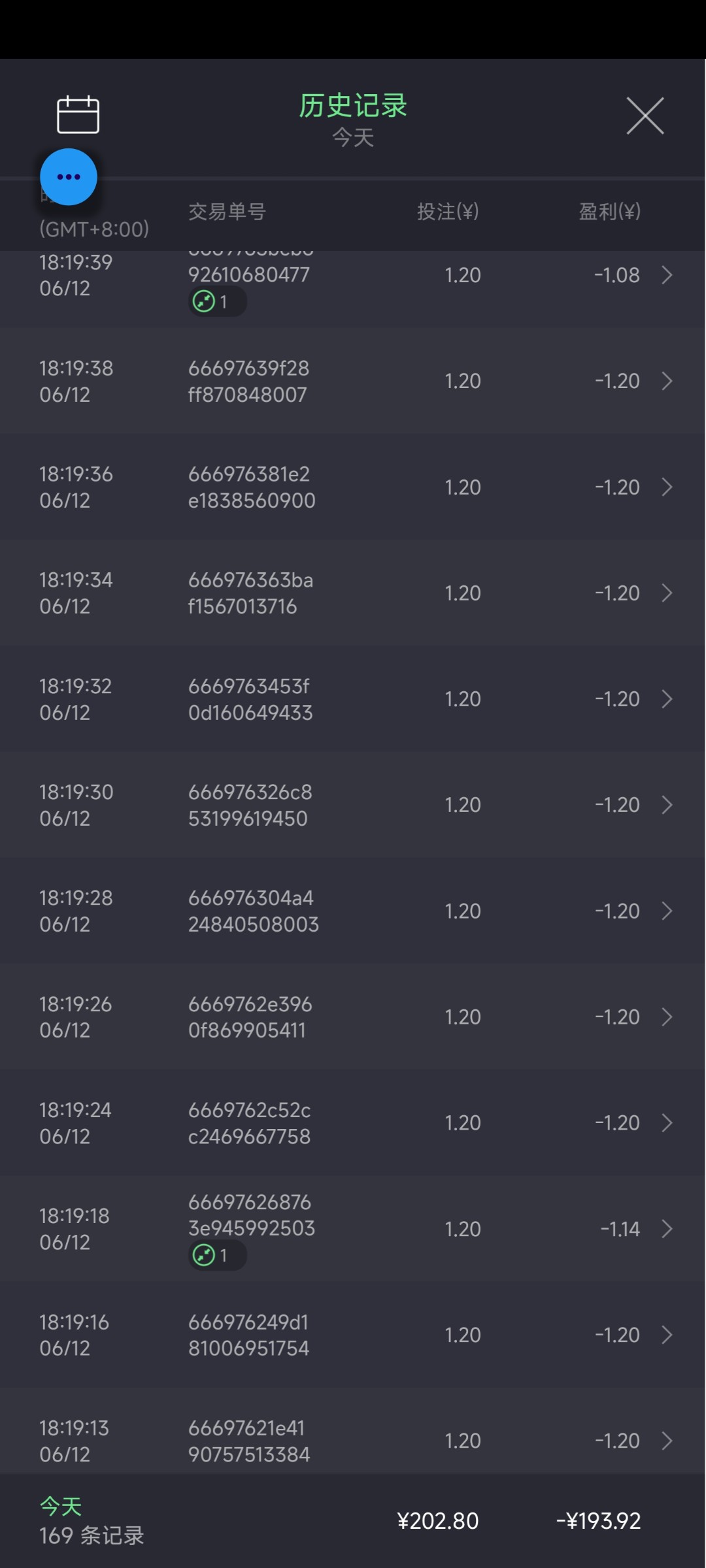Viewport: 706px width, 1568px height.
Task: Click the green leg badge on 18:19:18 record
Action: click(216, 1255)
